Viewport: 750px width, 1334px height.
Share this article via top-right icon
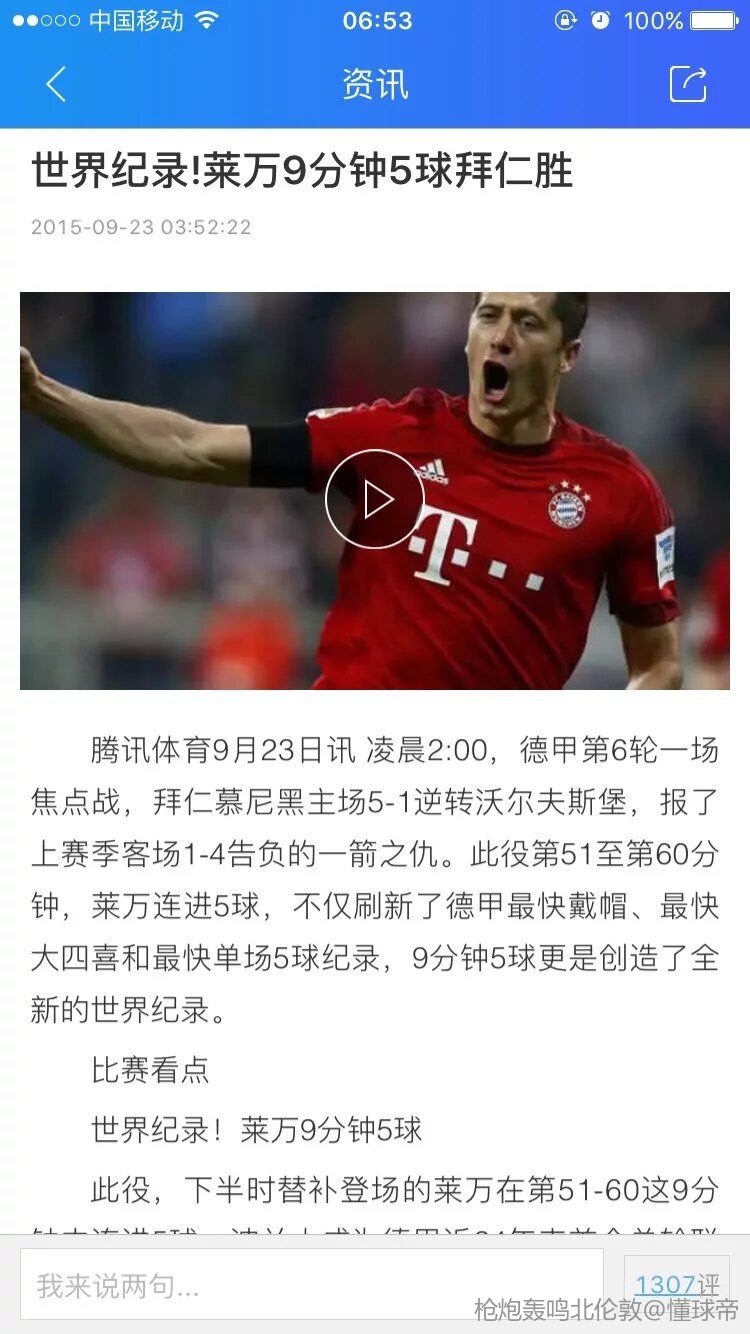(x=688, y=84)
